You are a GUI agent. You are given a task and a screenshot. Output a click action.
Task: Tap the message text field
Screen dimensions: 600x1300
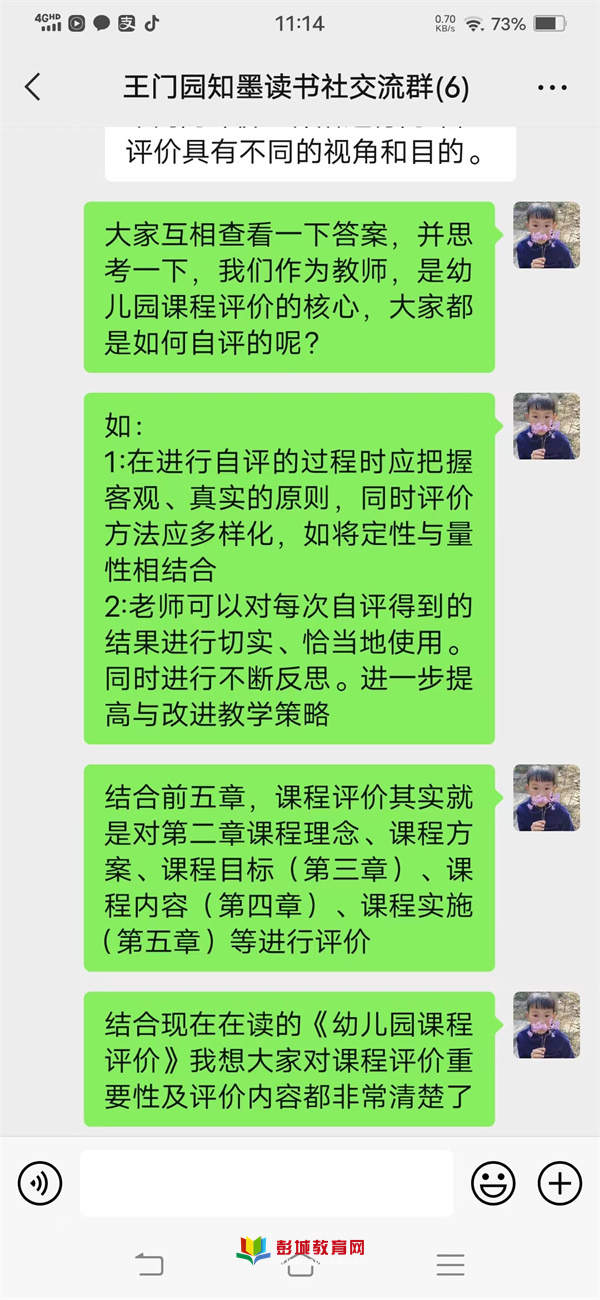point(266,1183)
